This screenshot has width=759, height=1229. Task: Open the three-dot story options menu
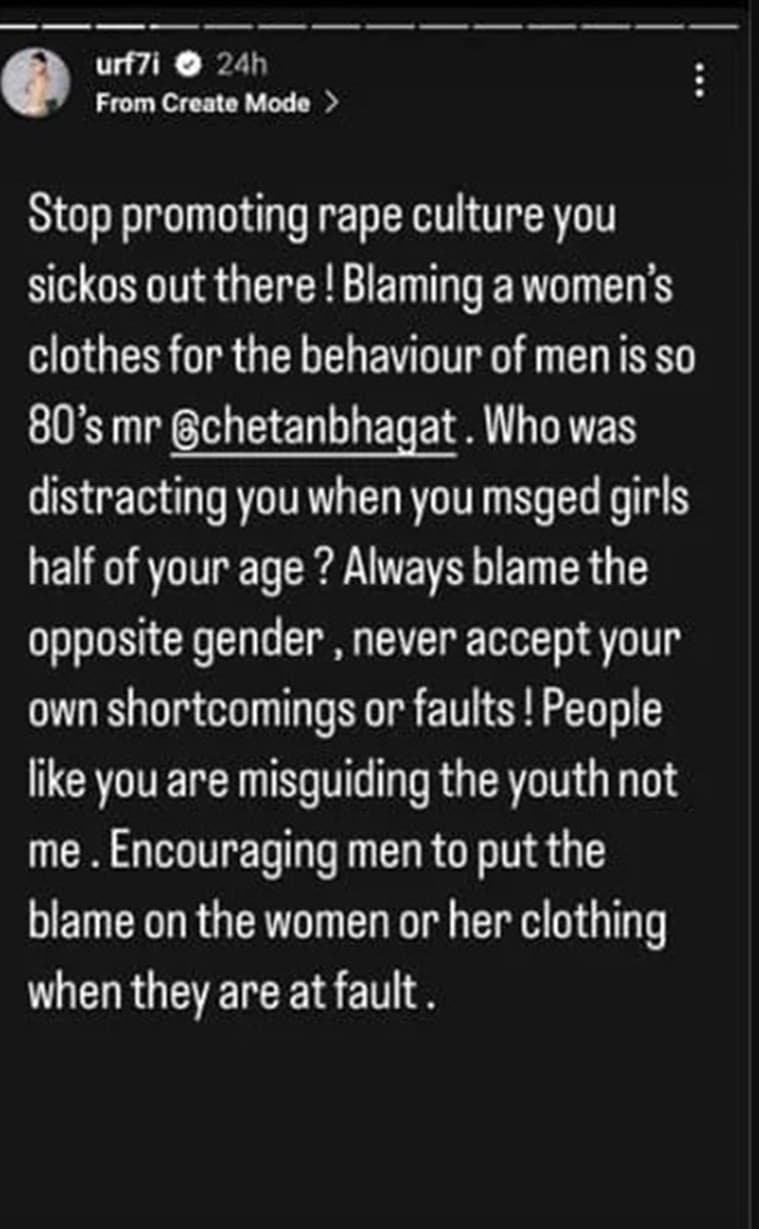point(700,81)
